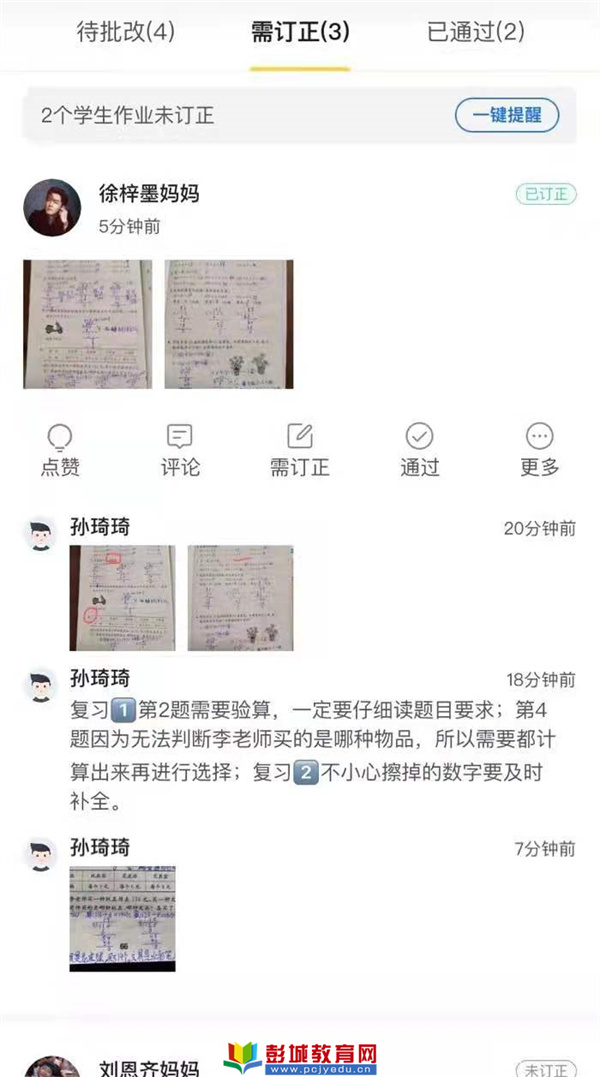View 孙琦琦's first marked photo from 20分钟前
This screenshot has height=1077, width=600.
[x=122, y=598]
